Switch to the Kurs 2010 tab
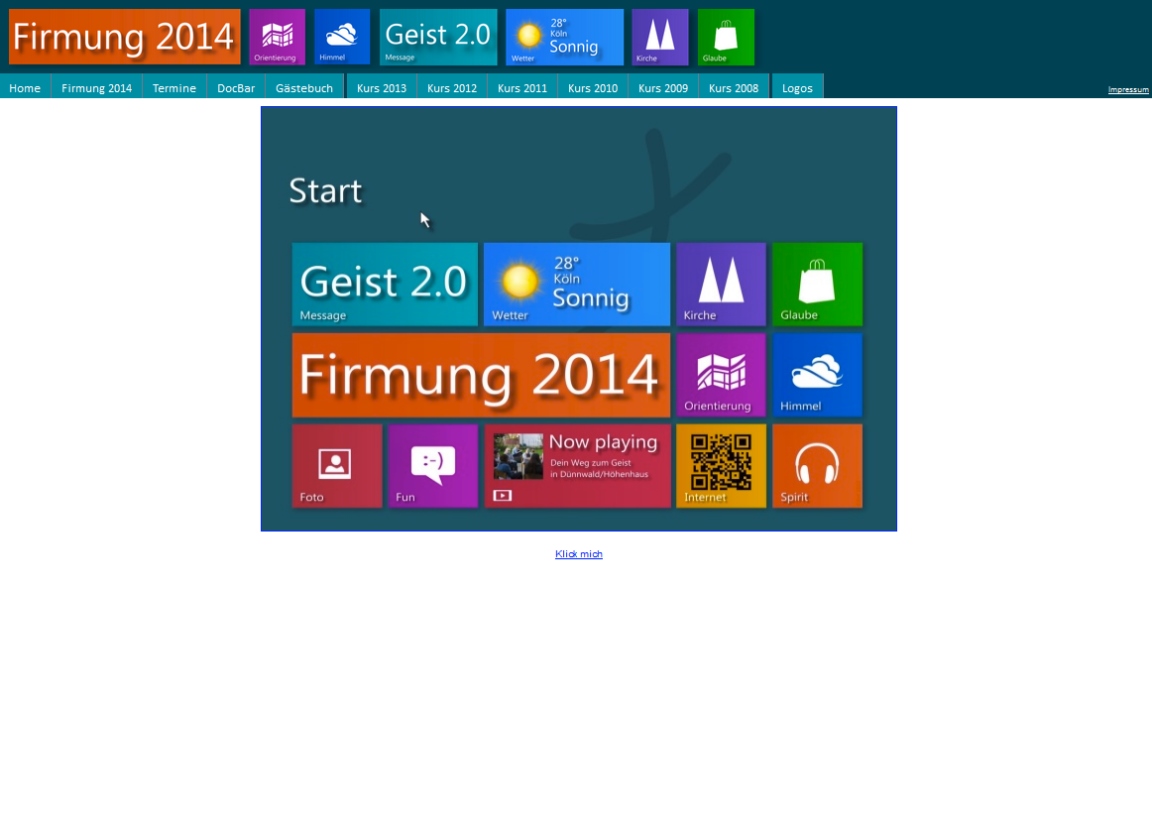 [593, 88]
